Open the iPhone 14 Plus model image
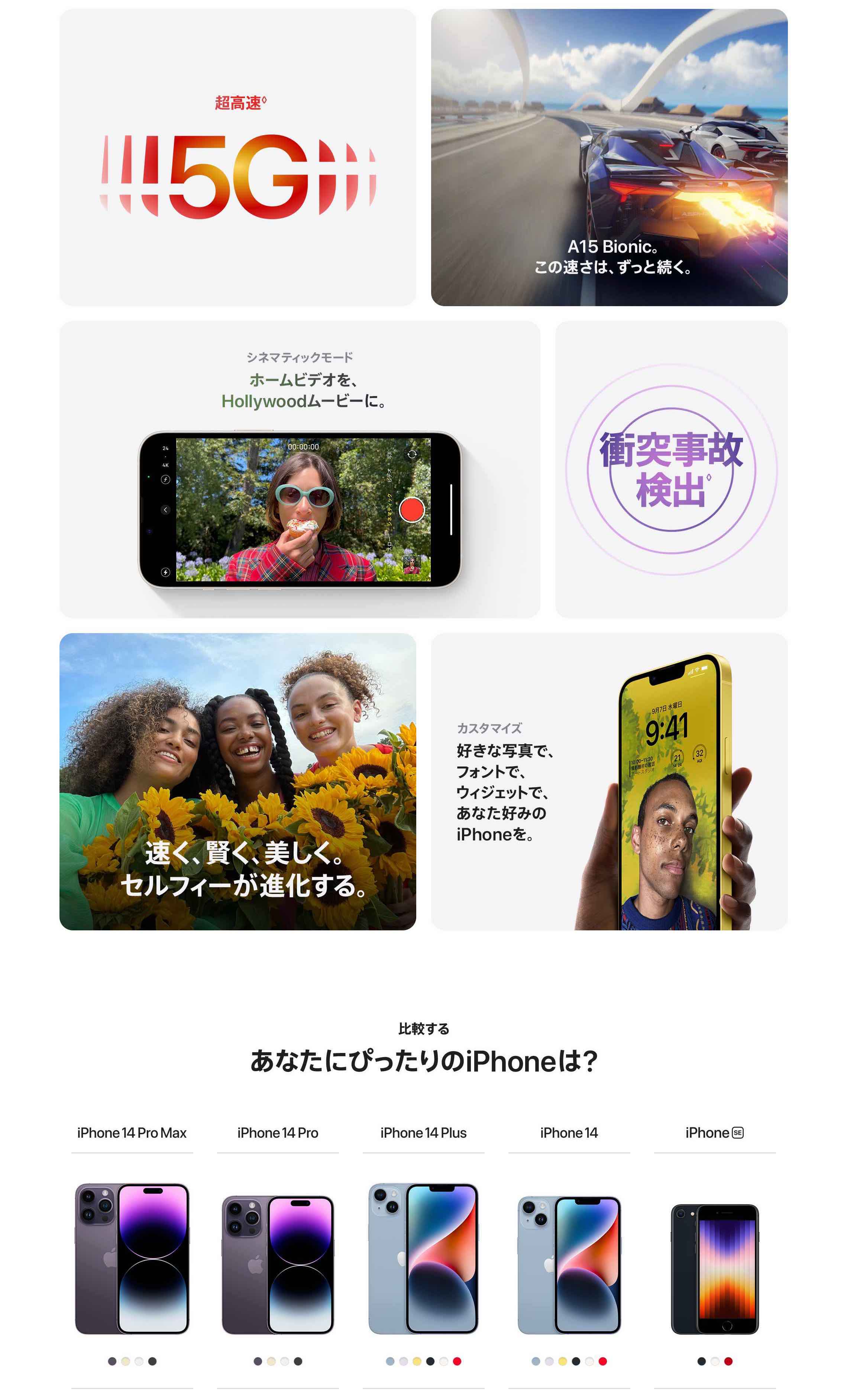The height and width of the screenshot is (1400, 847). (423, 1258)
